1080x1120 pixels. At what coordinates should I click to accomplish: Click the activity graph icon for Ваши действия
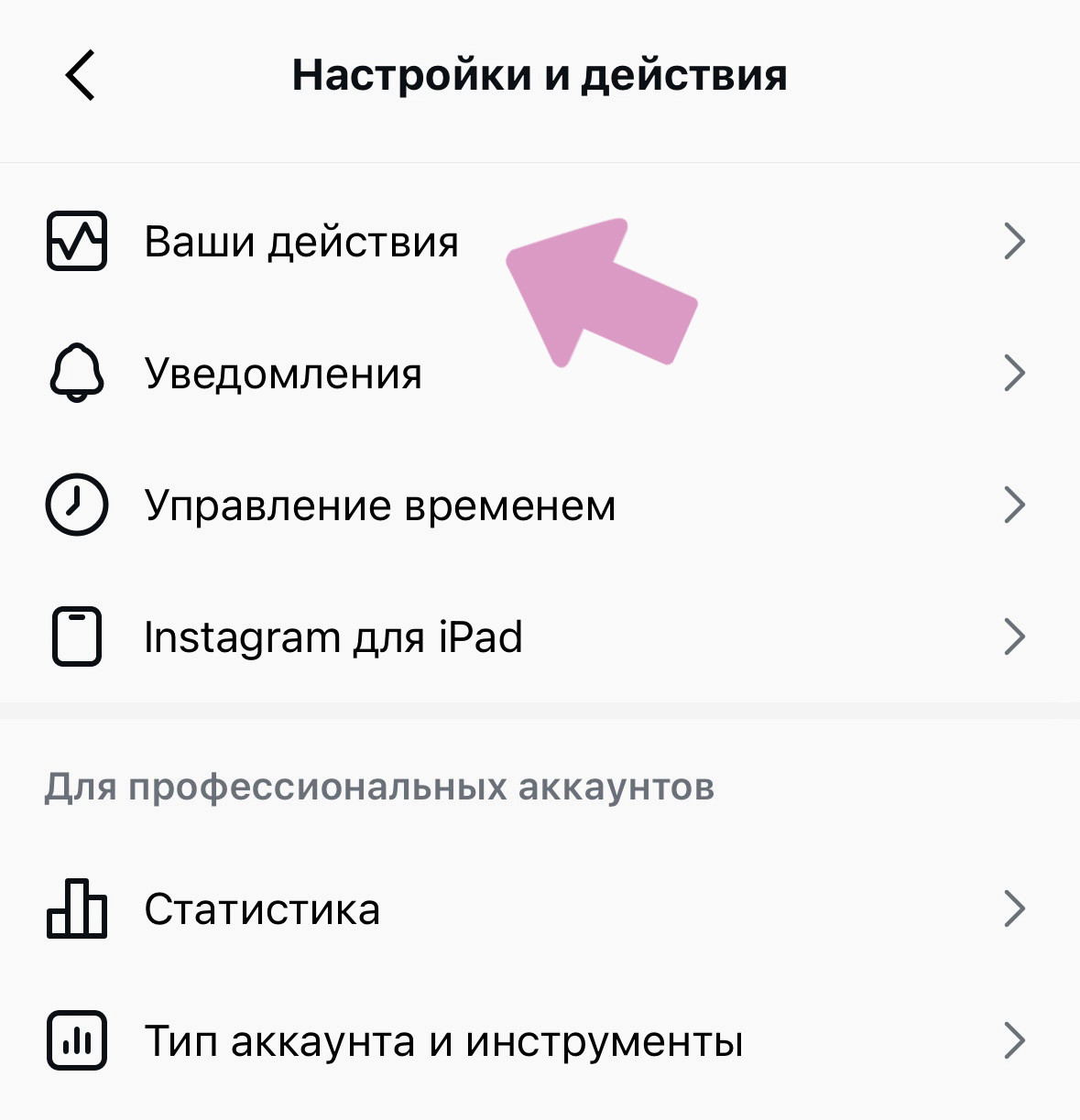pyautogui.click(x=77, y=241)
